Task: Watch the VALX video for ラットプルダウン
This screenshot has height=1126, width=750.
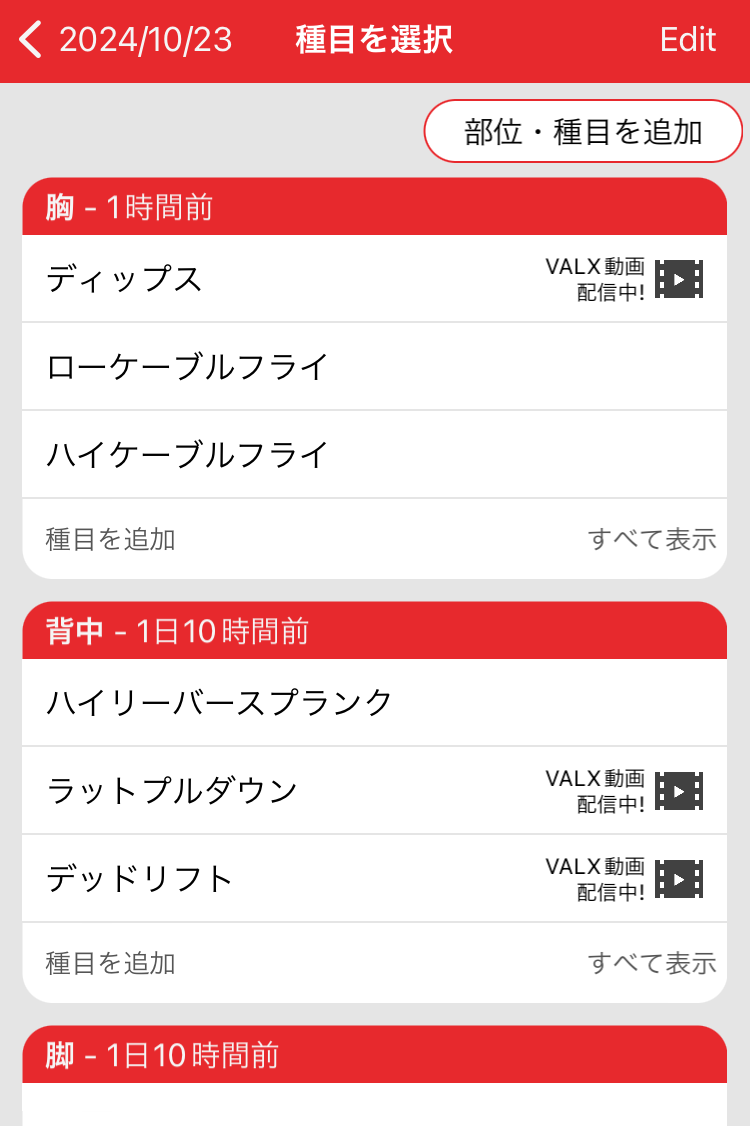Action: pyautogui.click(x=679, y=791)
